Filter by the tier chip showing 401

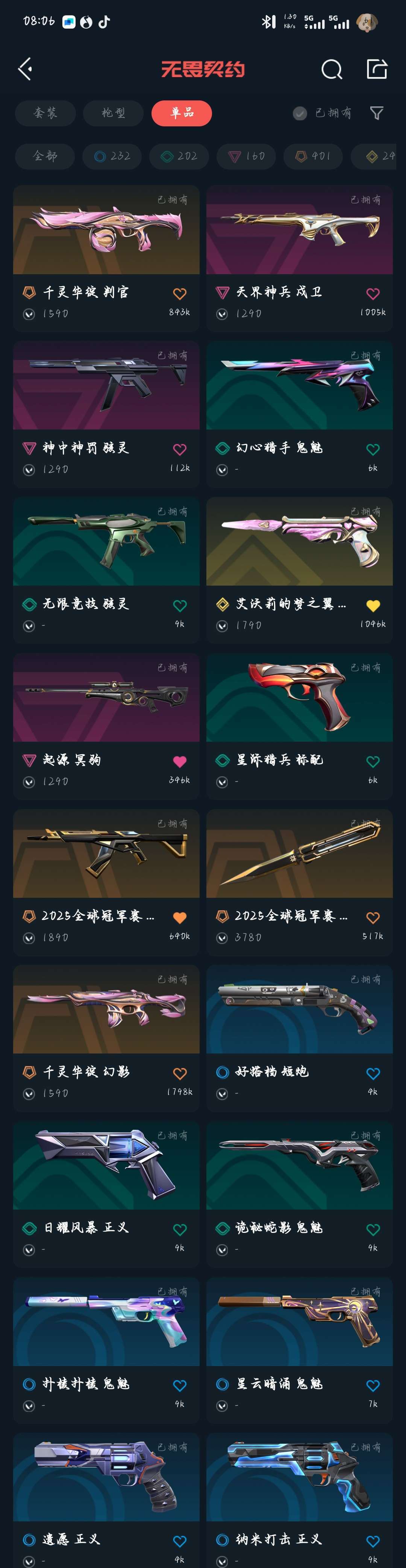[x=313, y=156]
